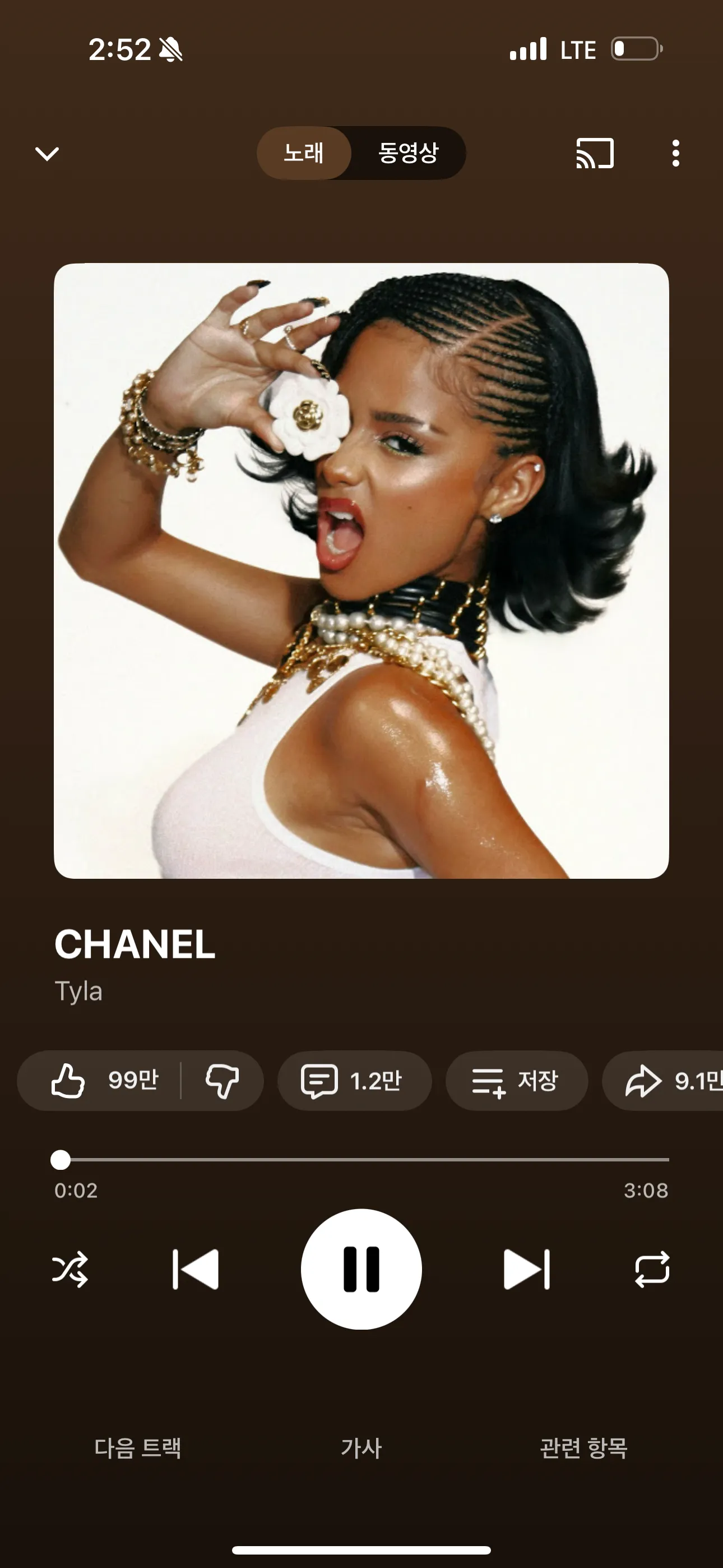This screenshot has height=1568, width=723.
Task: Show the 가사 lyrics tab
Action: tap(361, 1447)
